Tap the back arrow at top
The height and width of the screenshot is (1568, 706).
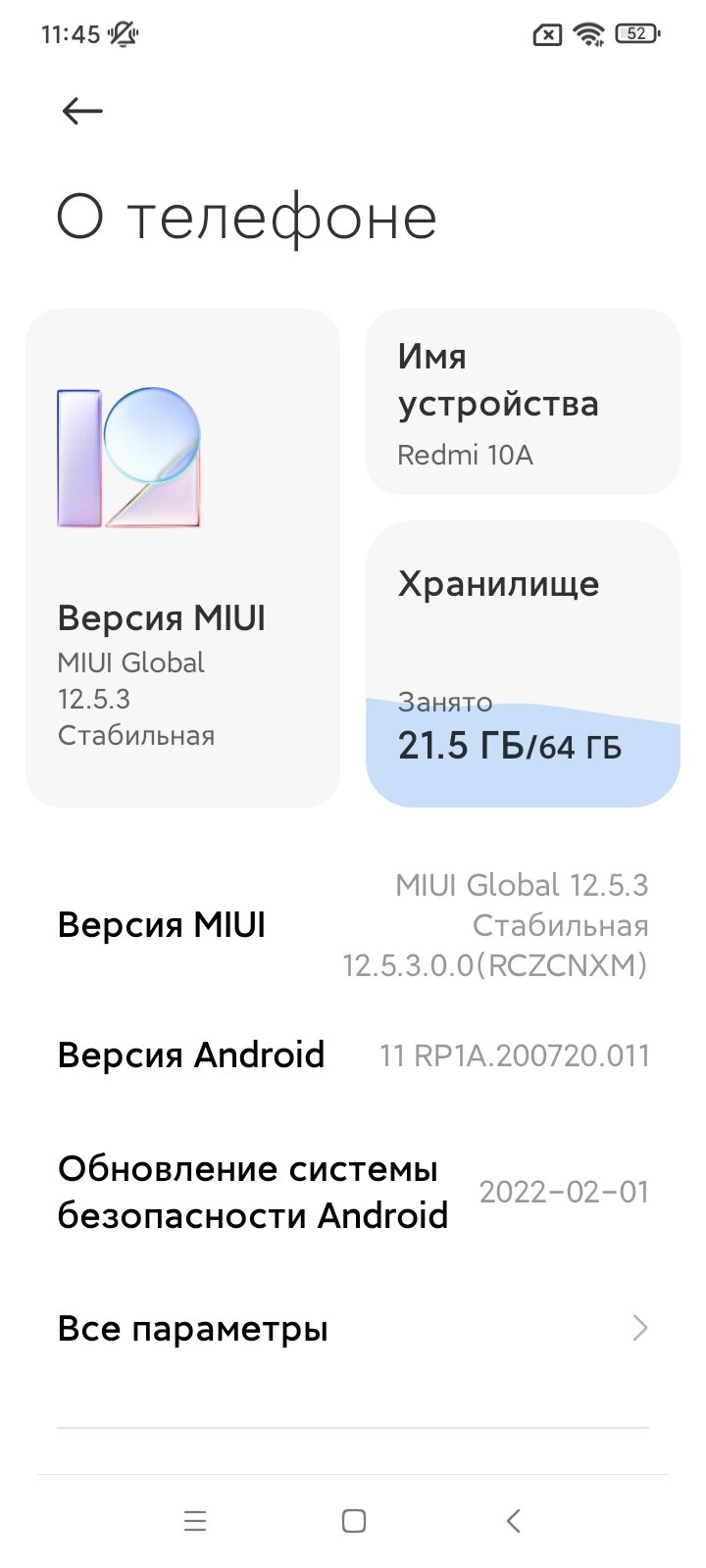tap(82, 111)
